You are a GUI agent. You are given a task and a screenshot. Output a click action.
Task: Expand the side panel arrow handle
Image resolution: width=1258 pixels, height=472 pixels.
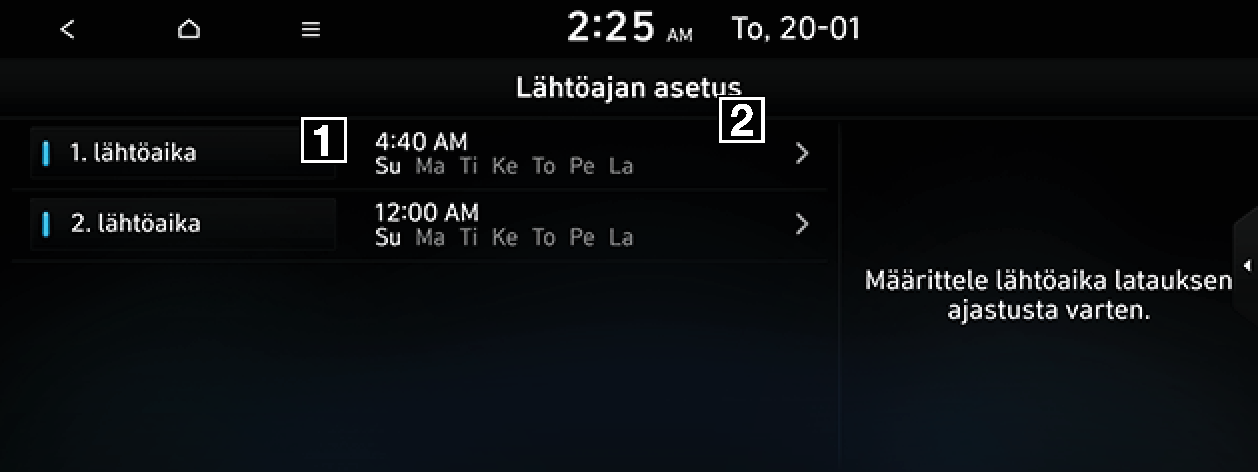[x=1246, y=265]
